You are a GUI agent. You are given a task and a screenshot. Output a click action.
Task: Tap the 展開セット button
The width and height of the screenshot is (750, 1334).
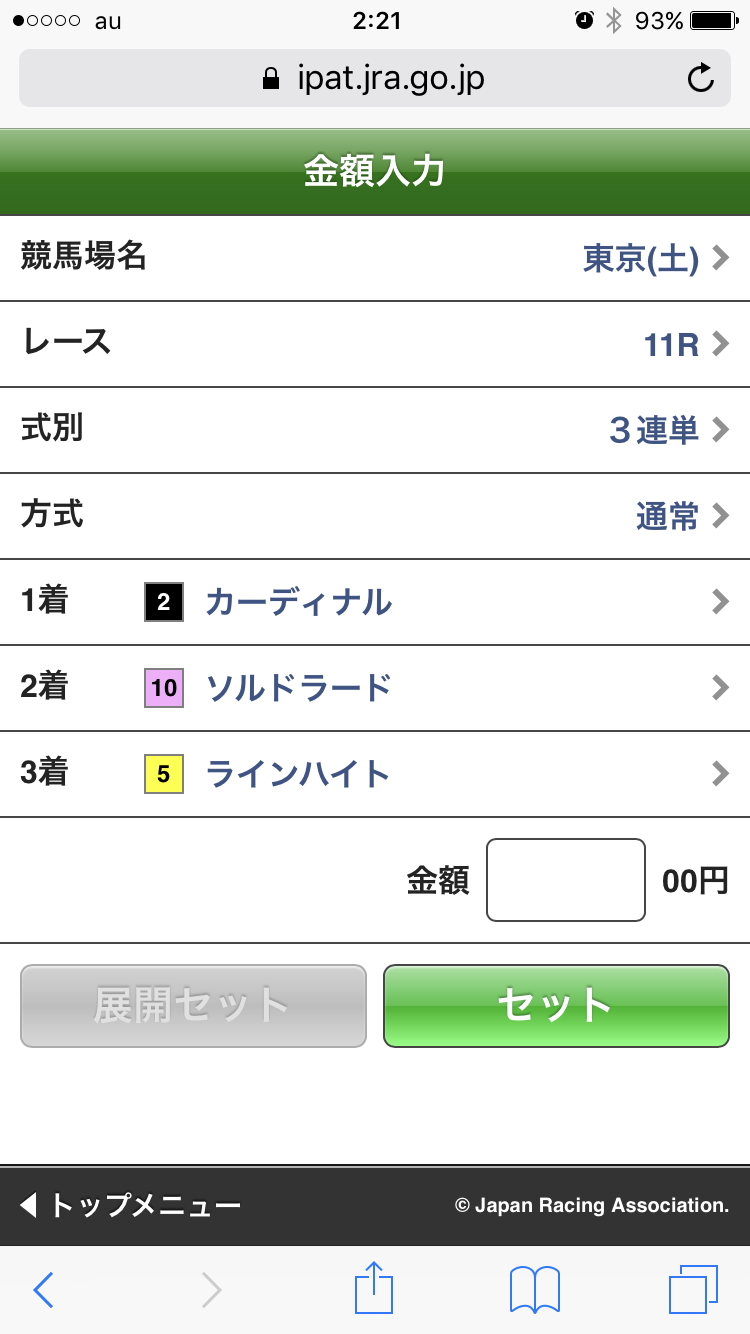pos(192,1007)
